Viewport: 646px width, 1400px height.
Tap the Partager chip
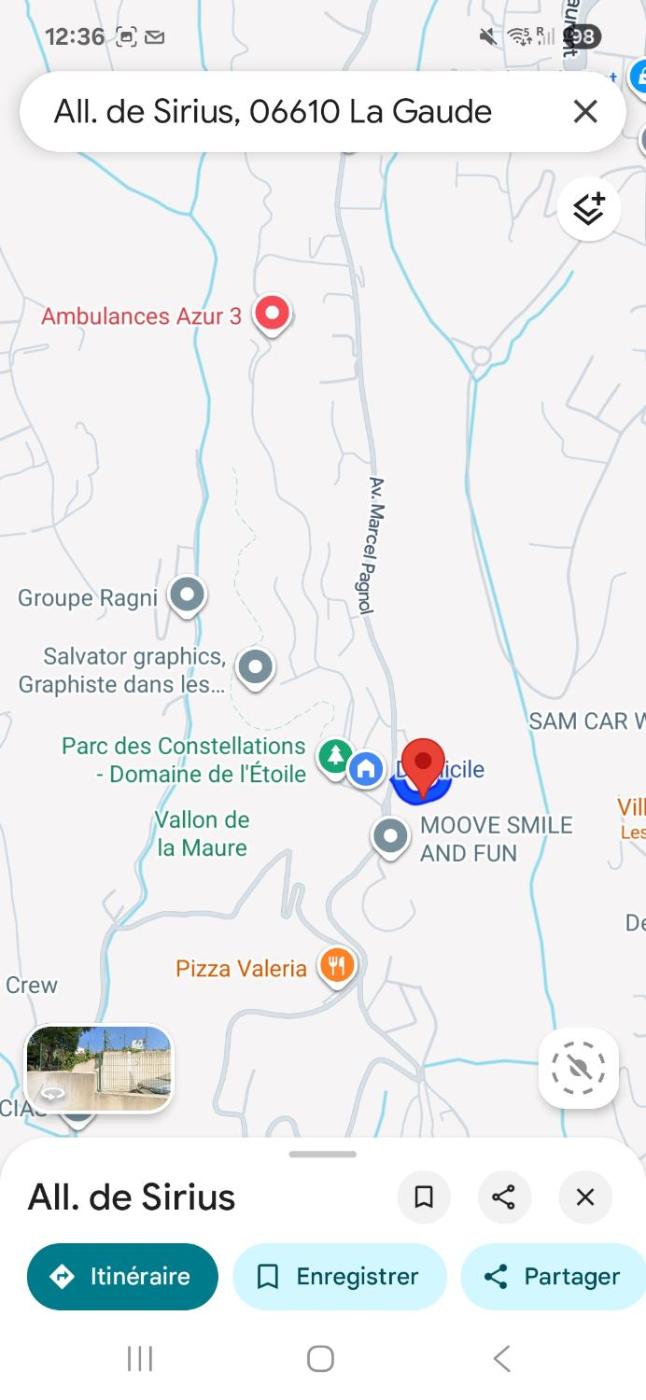[553, 1276]
